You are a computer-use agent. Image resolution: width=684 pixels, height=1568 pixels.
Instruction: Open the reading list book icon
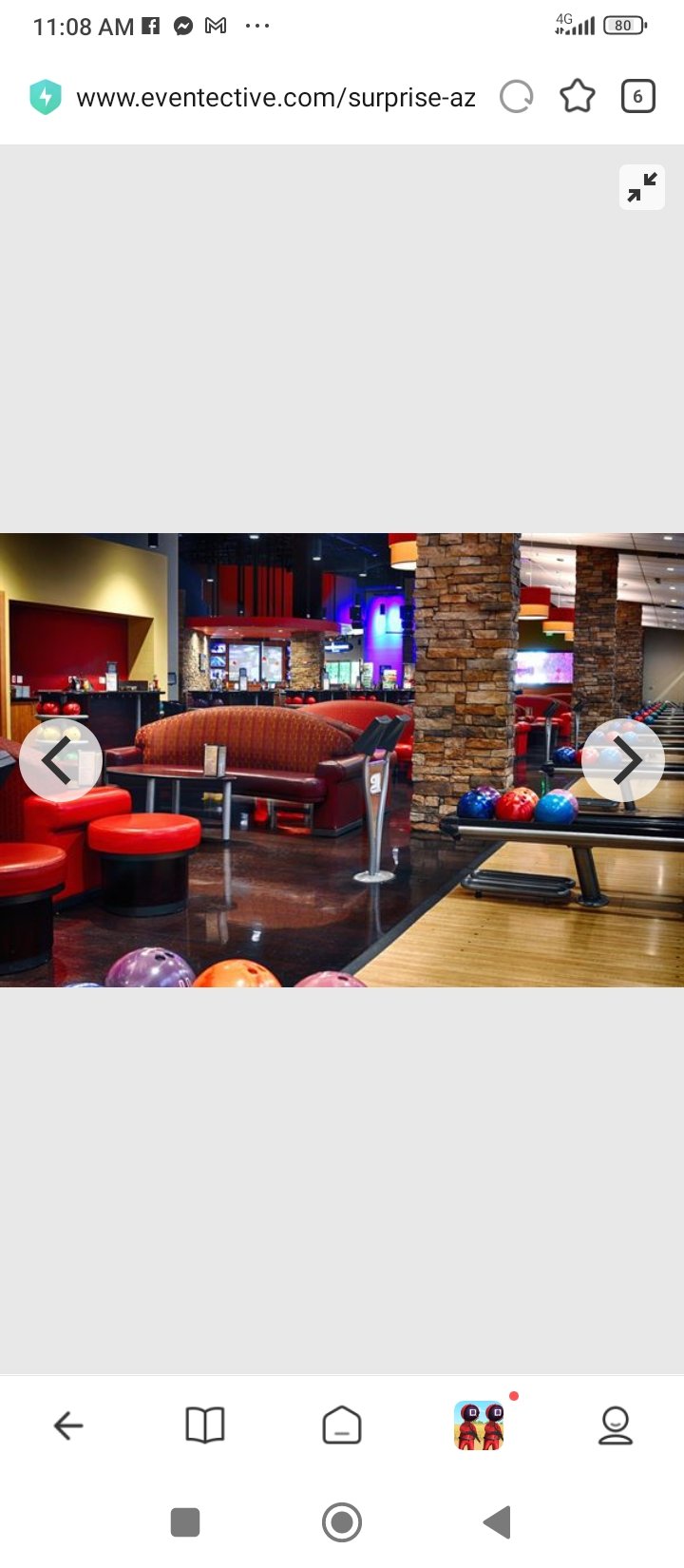(205, 1425)
